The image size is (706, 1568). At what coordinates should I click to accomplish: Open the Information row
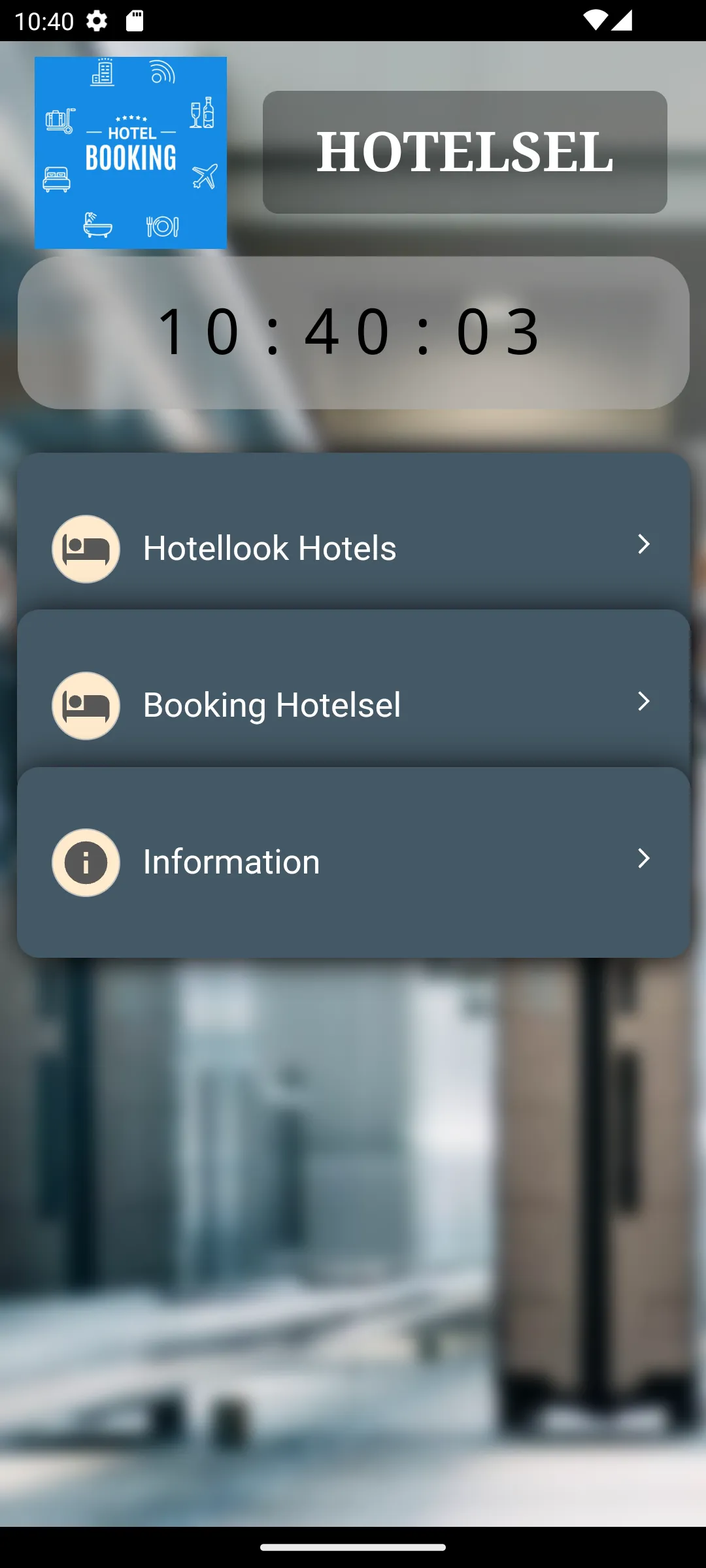coord(353,861)
